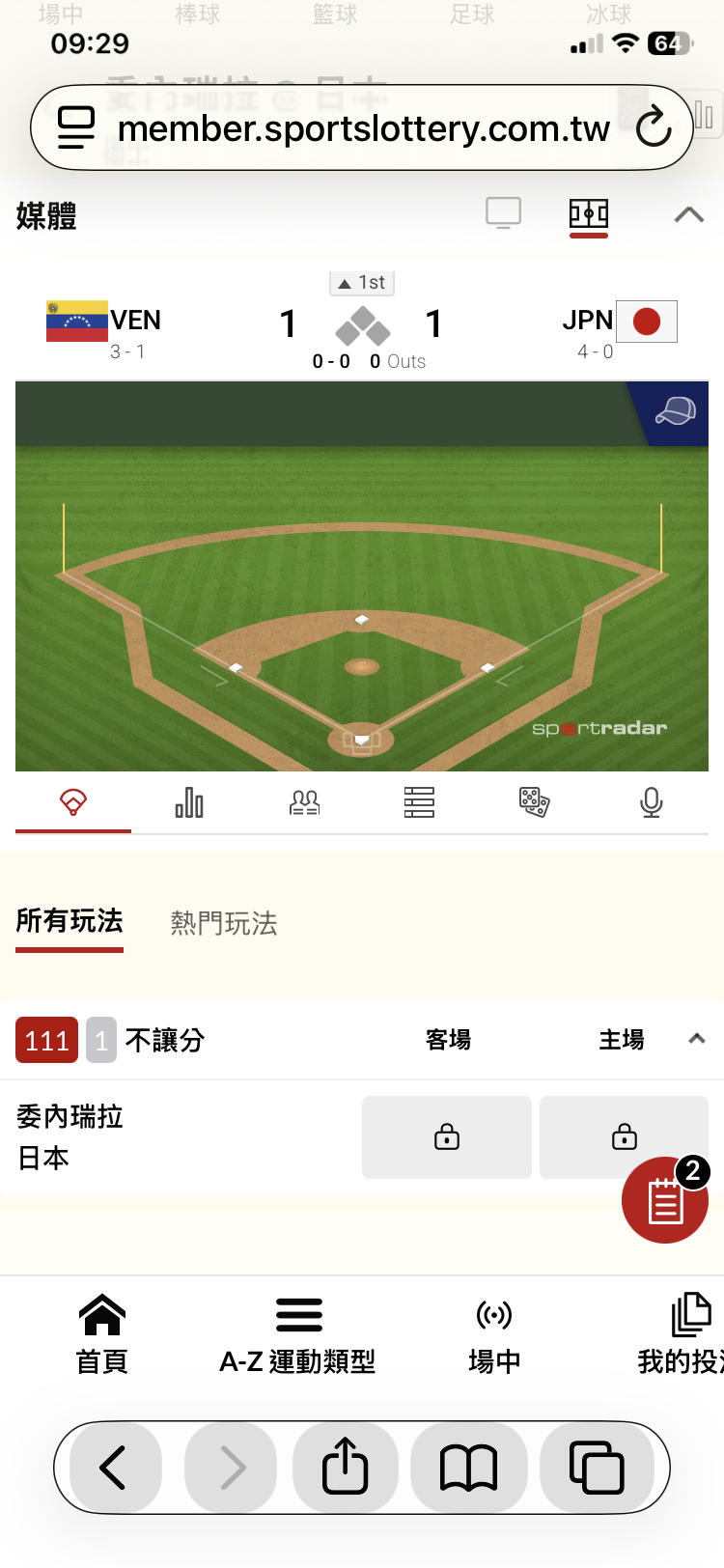
Task: Open the bar chart statistics tab
Action: point(189,802)
